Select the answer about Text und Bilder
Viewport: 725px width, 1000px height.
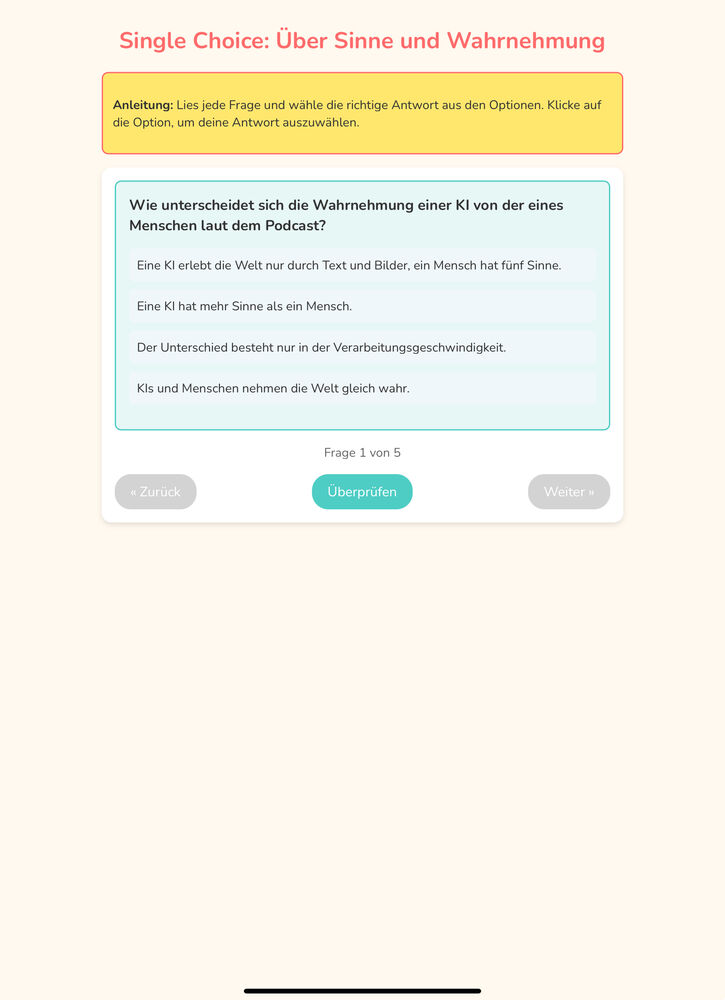[x=362, y=265]
